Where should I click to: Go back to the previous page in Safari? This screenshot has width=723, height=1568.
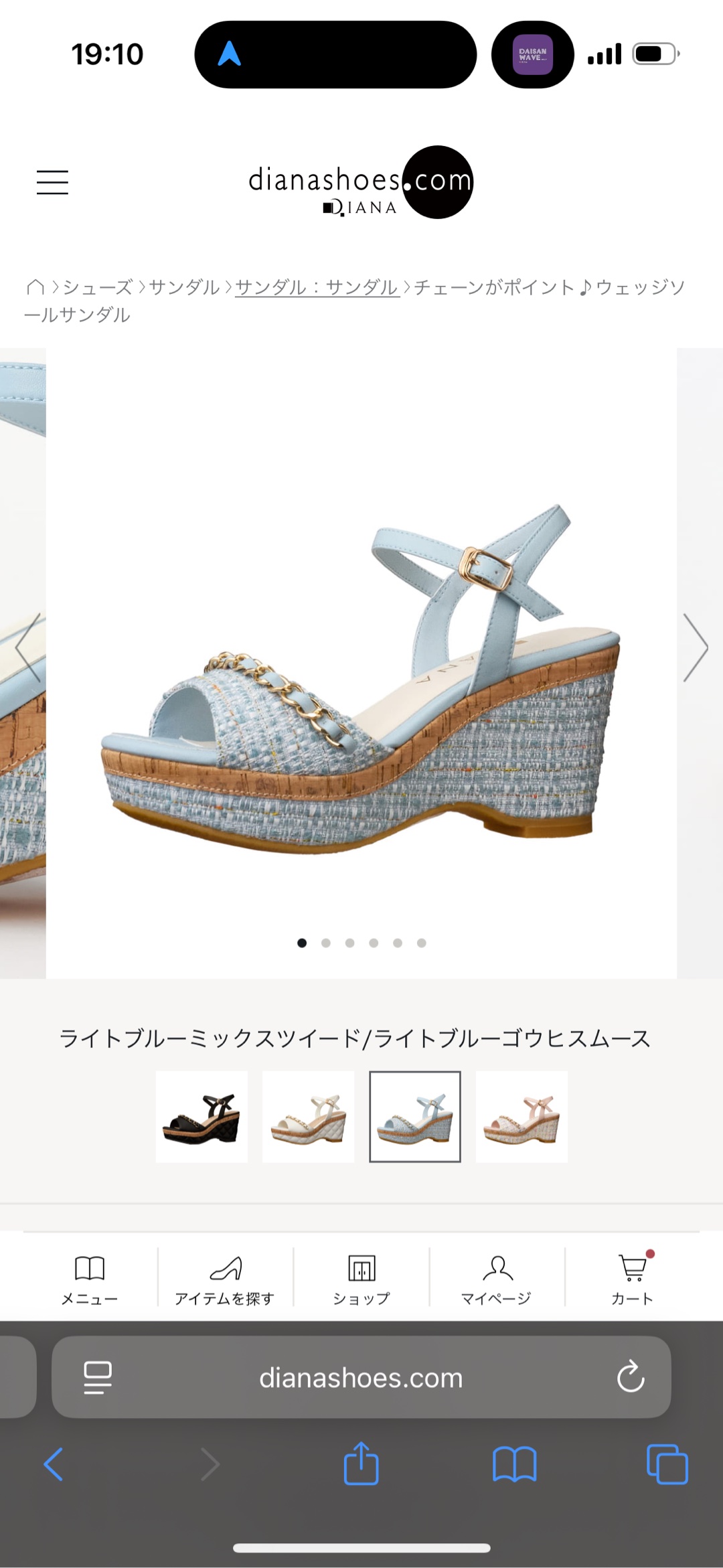tap(54, 1464)
